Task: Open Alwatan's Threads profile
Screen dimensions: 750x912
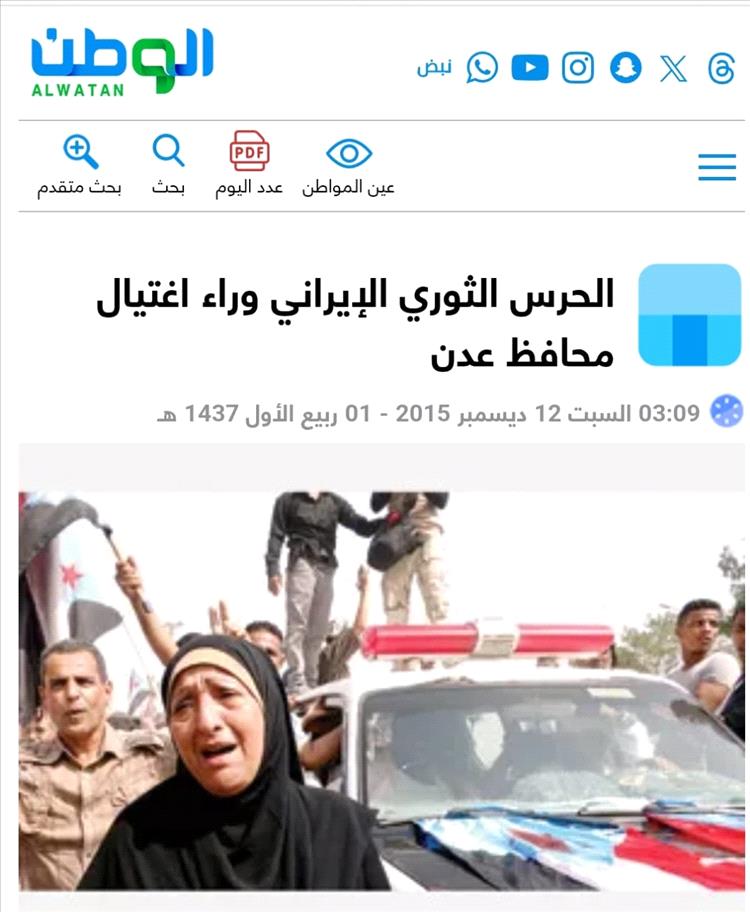Action: click(x=721, y=68)
